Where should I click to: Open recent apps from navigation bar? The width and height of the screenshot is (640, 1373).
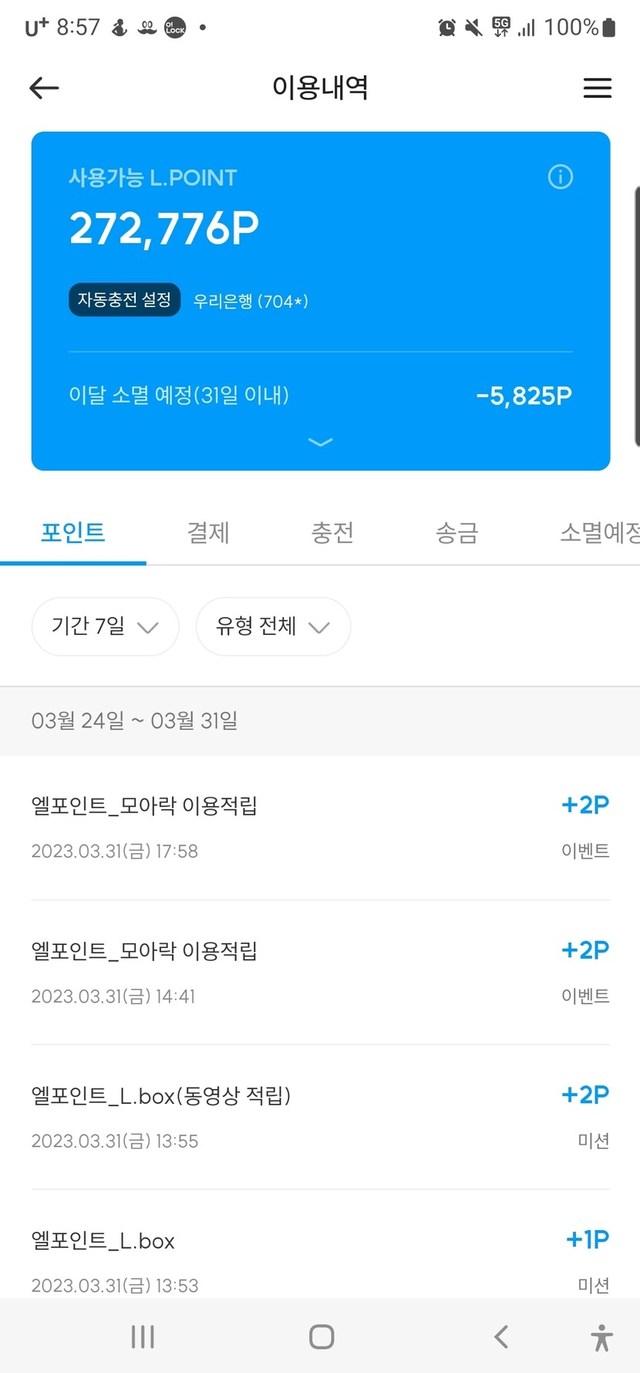143,1337
